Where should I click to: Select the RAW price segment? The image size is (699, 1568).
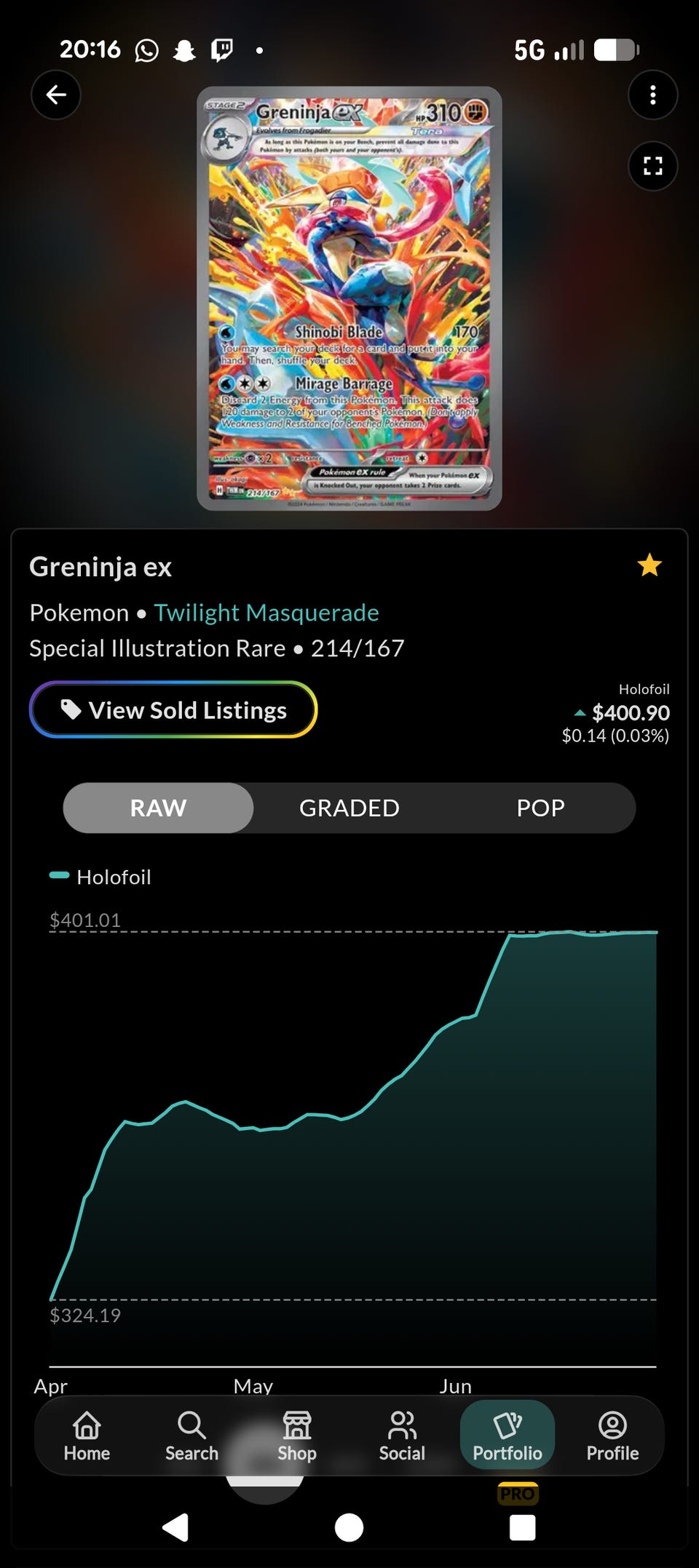pyautogui.click(x=158, y=808)
